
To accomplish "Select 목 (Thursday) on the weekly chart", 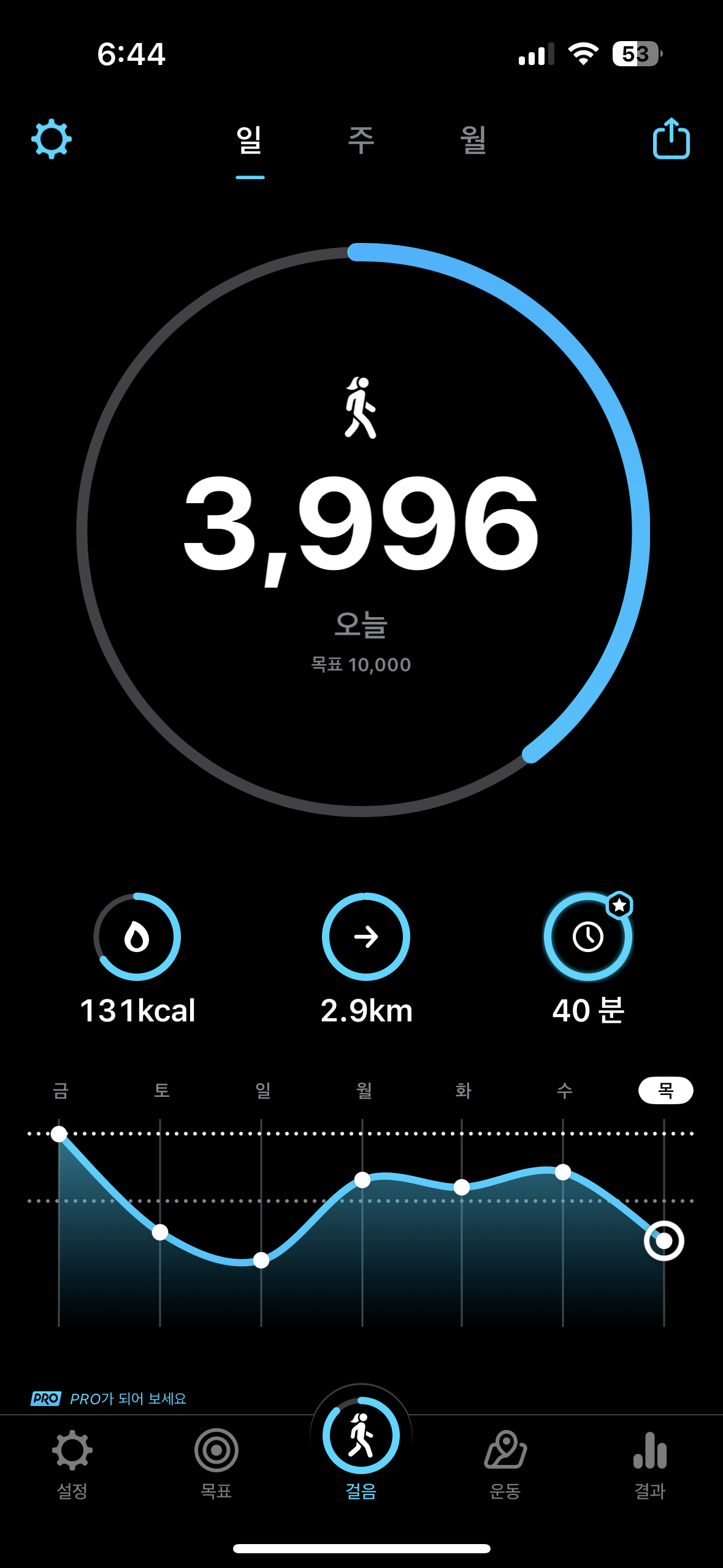I will pyautogui.click(x=665, y=1091).
